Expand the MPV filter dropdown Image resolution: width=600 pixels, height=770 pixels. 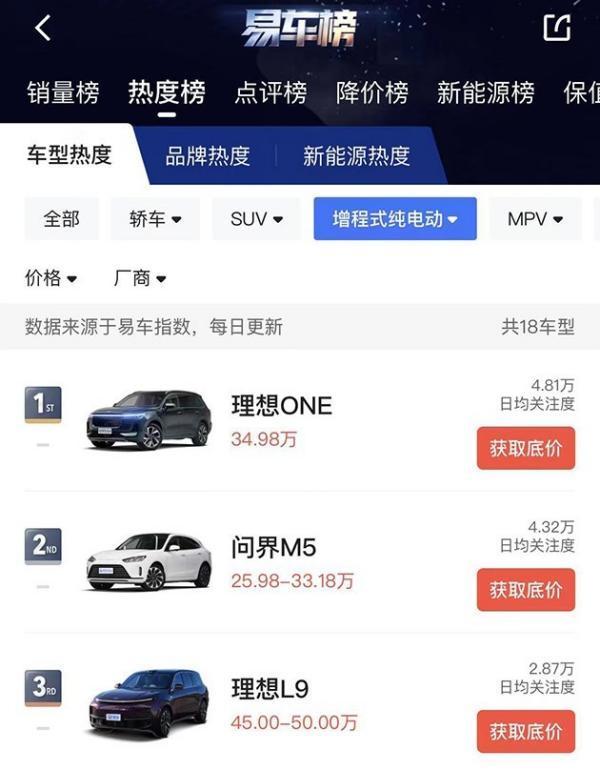coord(535,218)
